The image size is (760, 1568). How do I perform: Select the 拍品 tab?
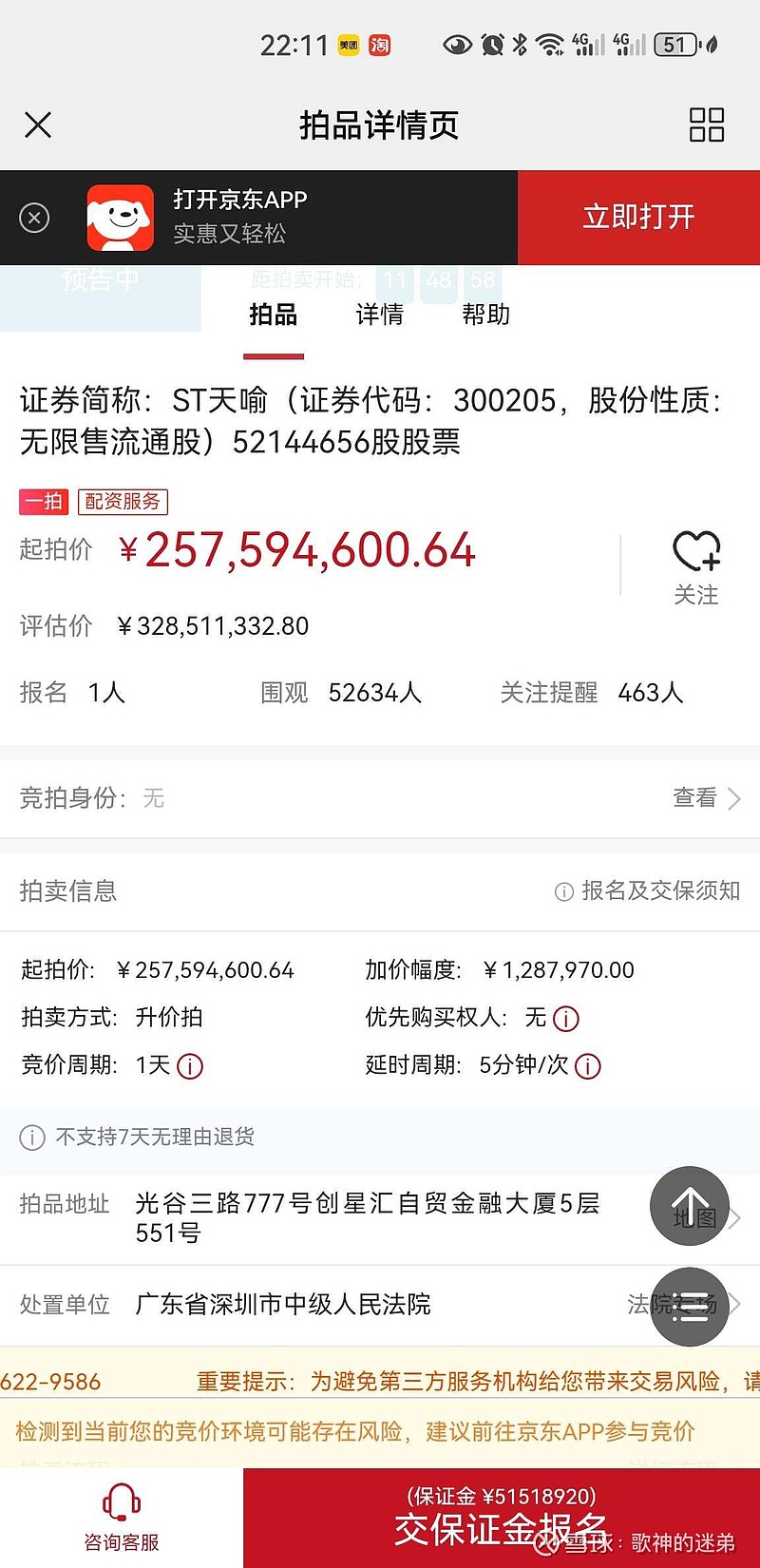(274, 315)
